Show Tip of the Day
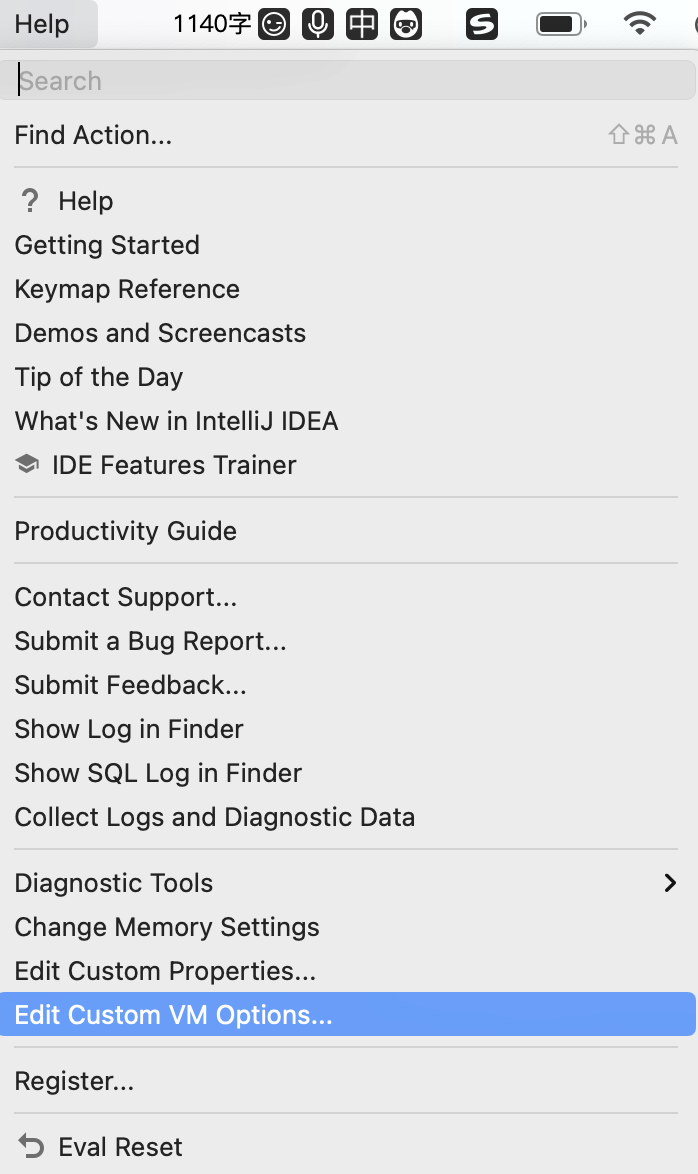698x1174 pixels. click(x=99, y=377)
